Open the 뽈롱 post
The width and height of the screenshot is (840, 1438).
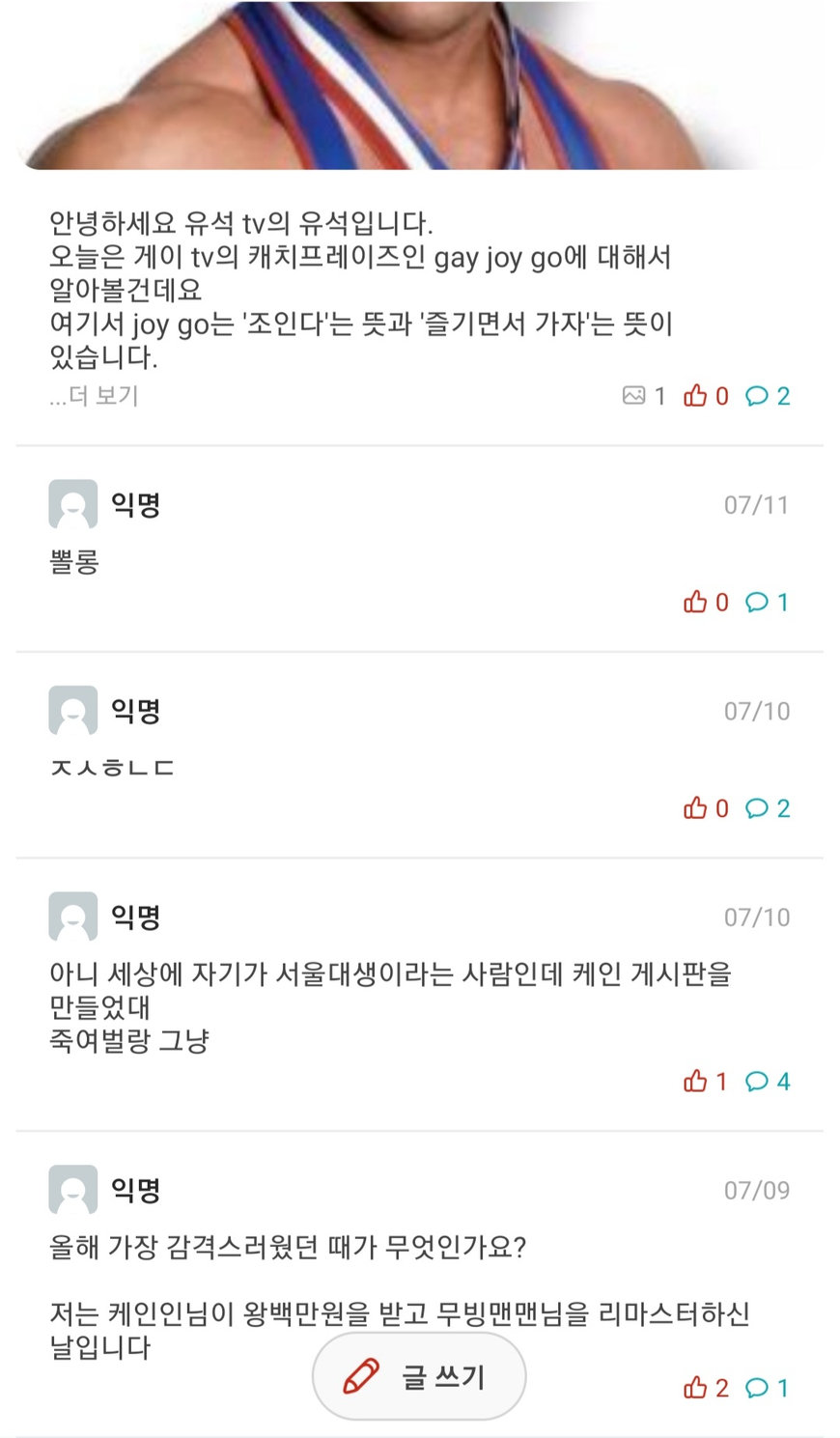tap(419, 549)
